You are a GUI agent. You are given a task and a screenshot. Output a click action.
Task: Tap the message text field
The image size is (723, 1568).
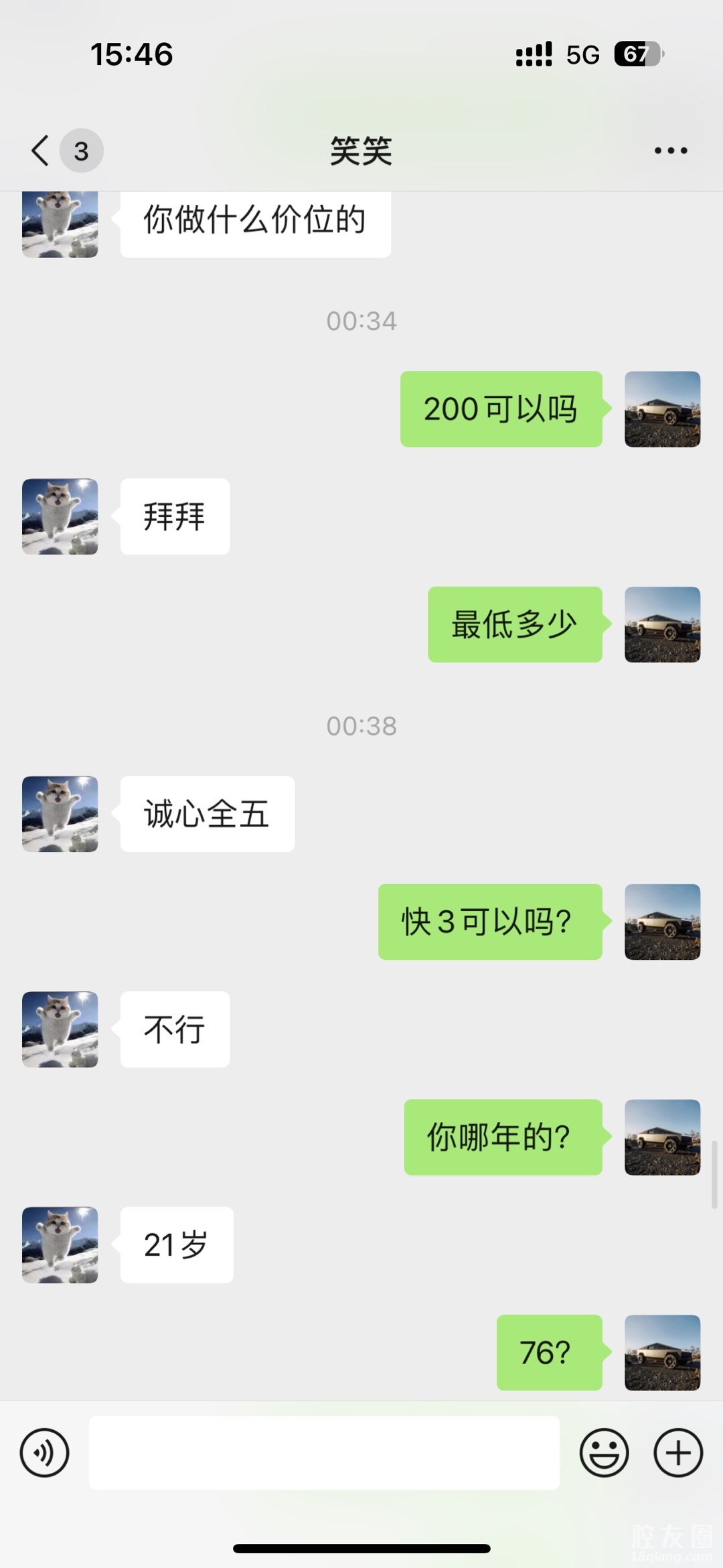[324, 1453]
